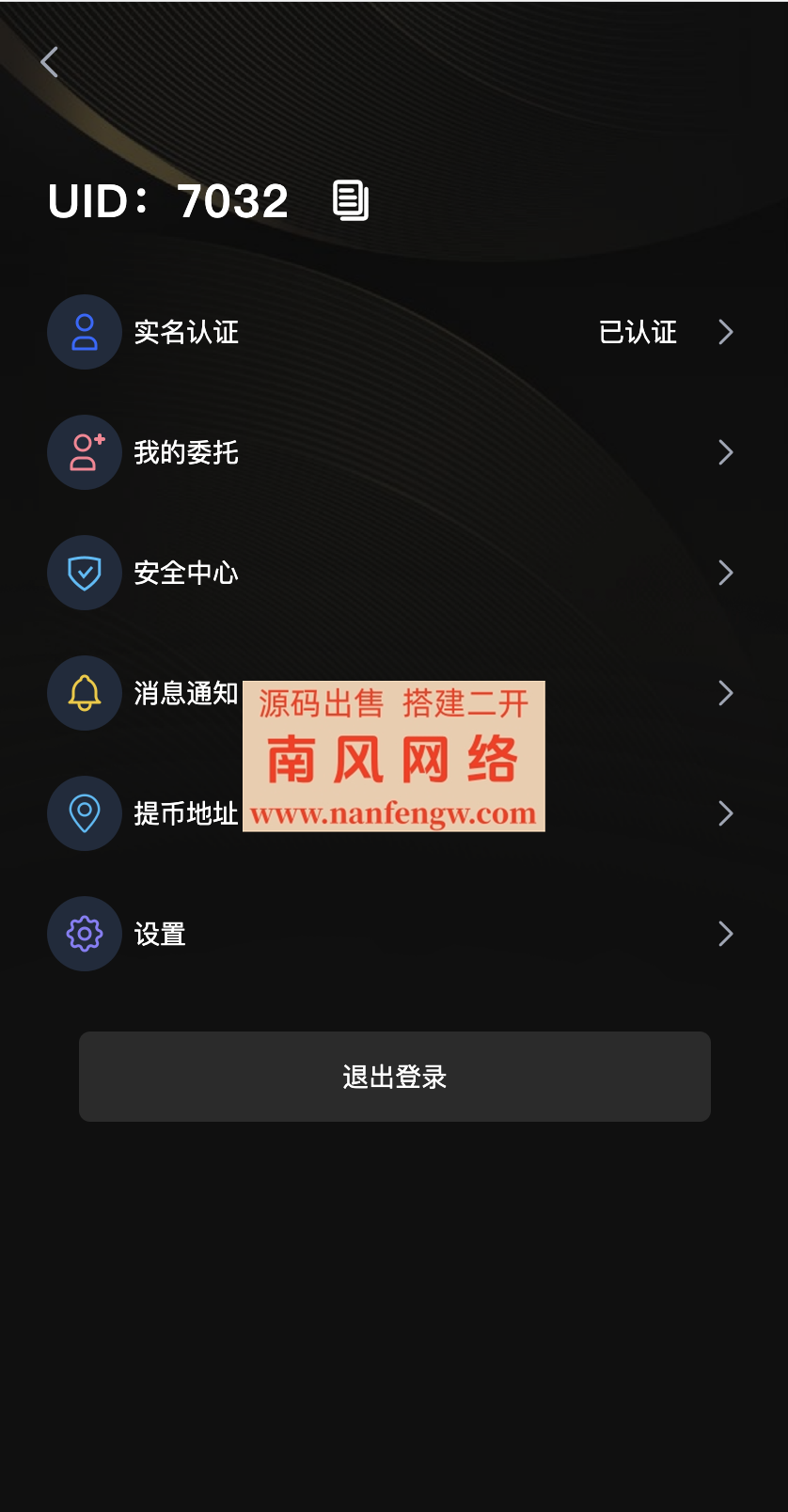Expand the 消息通知 row chevron
Screen dimensions: 788x1512
pos(725,693)
